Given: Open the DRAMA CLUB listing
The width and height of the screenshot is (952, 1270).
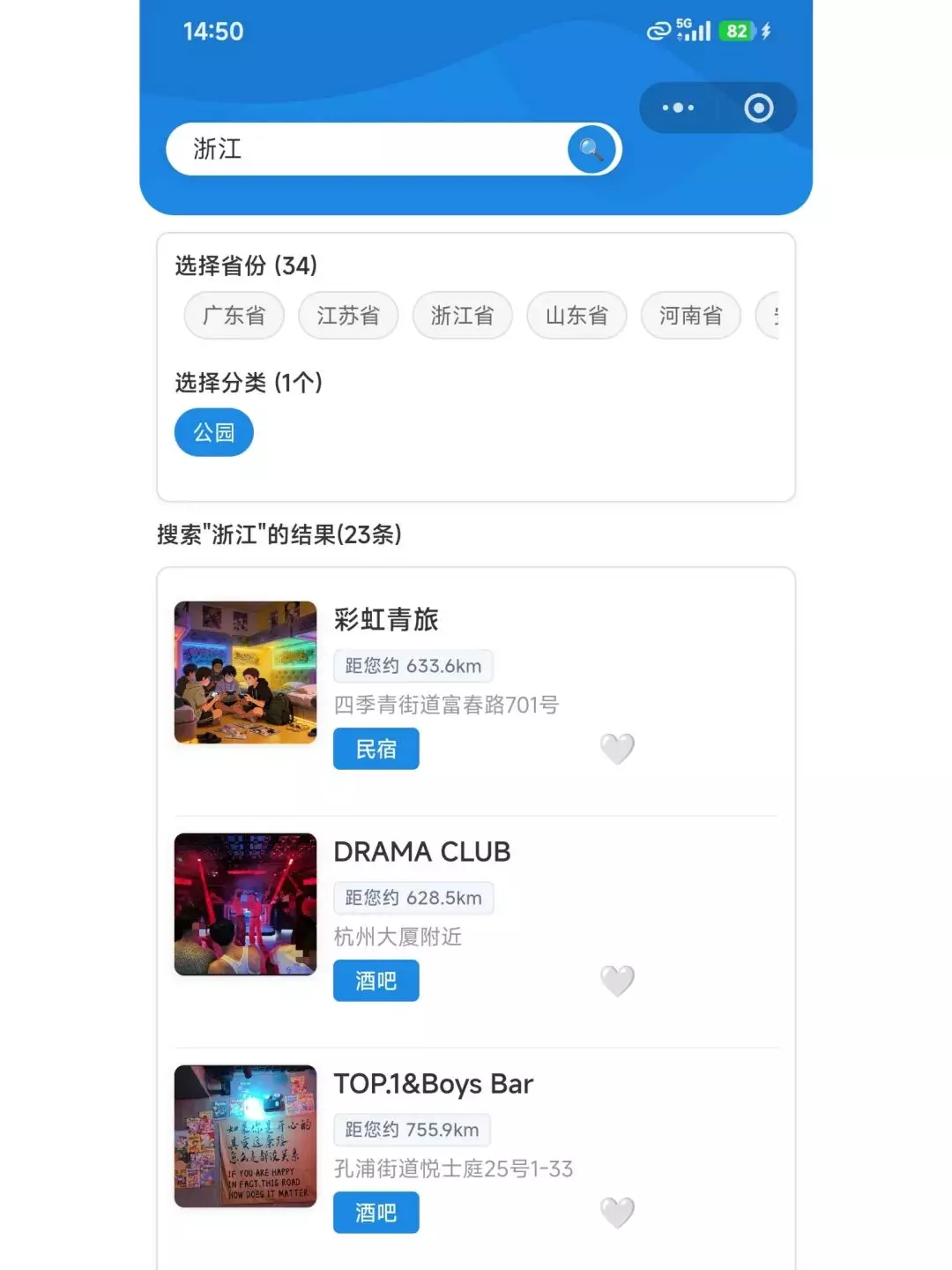Looking at the screenshot, I should (423, 852).
